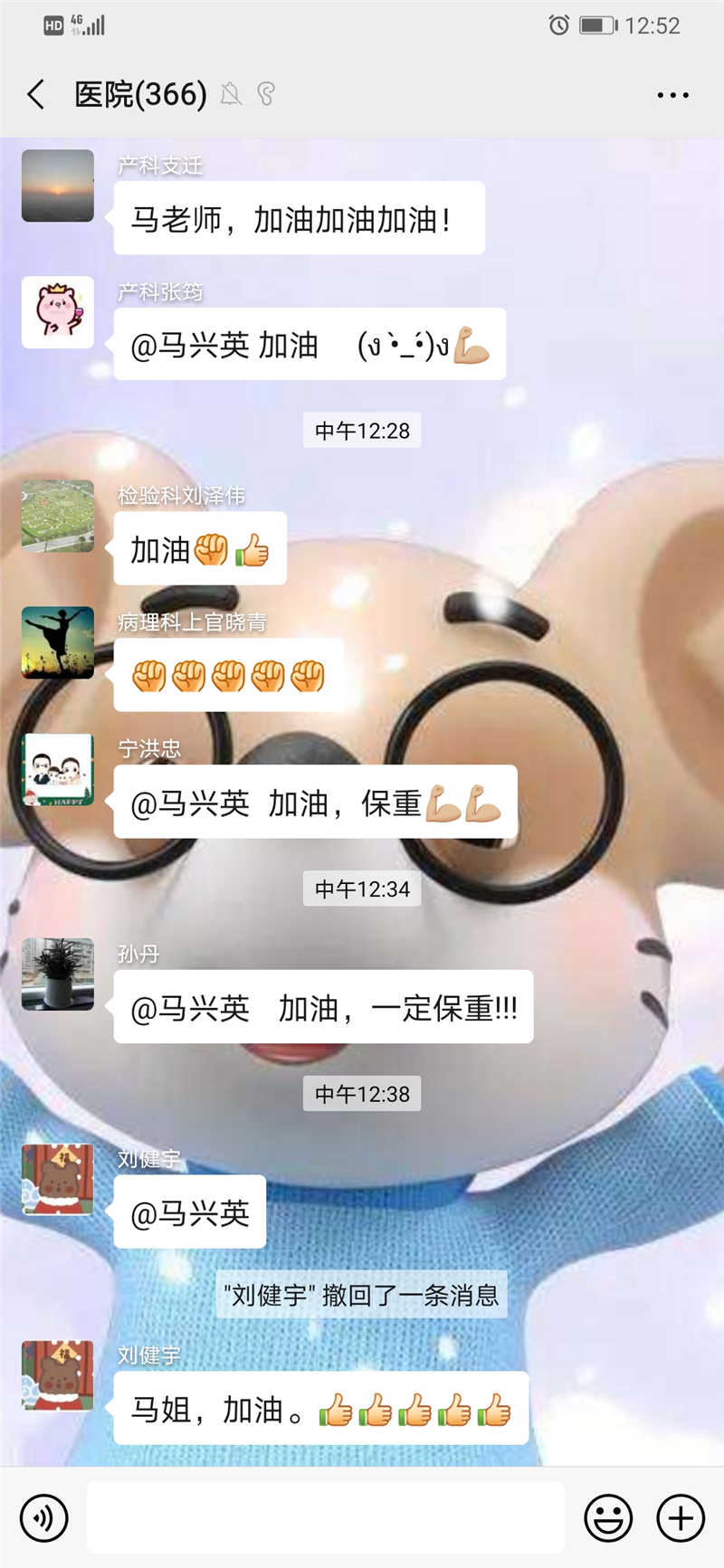The width and height of the screenshot is (724, 1568).
Task: Switch to voice message input
Action: (43, 1517)
